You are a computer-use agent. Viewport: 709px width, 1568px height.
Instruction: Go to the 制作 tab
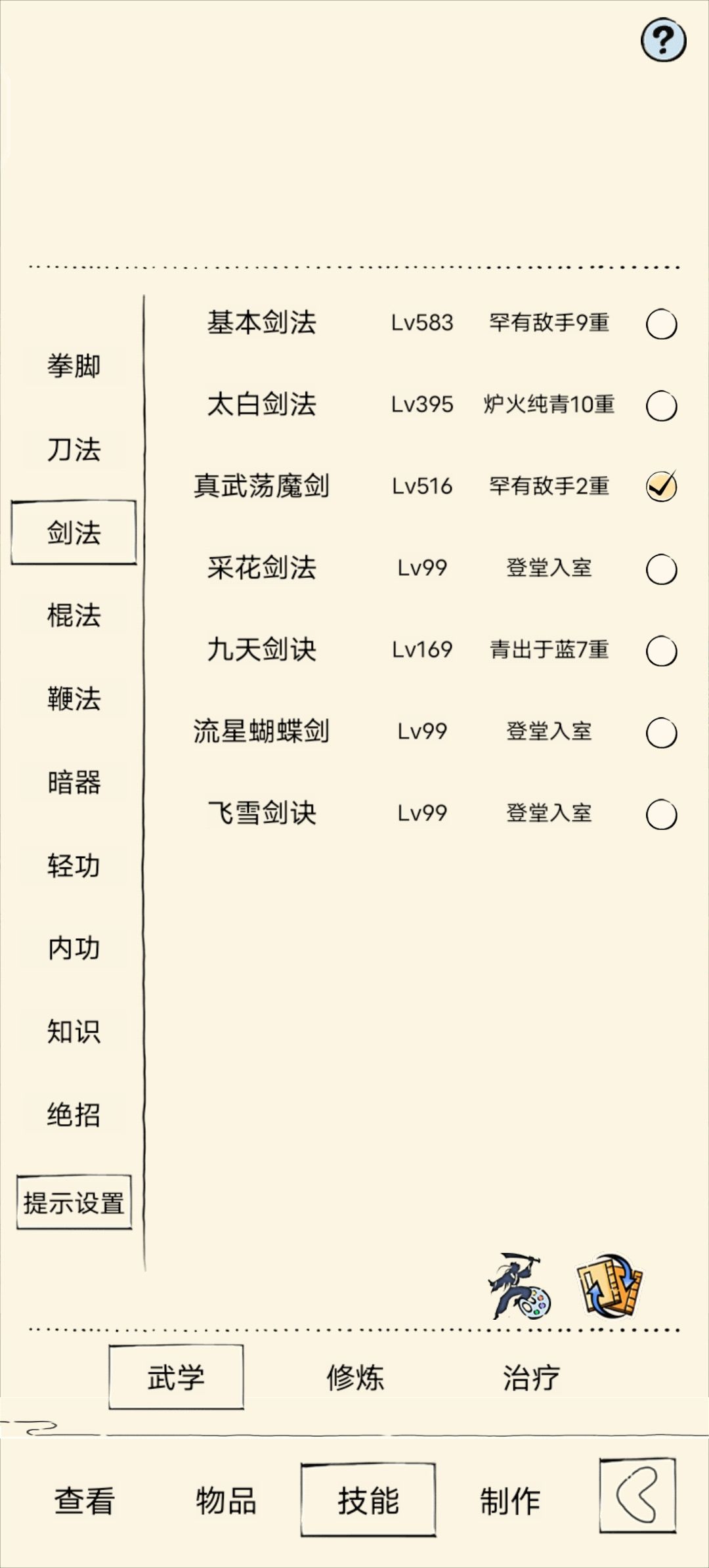pos(510,1501)
